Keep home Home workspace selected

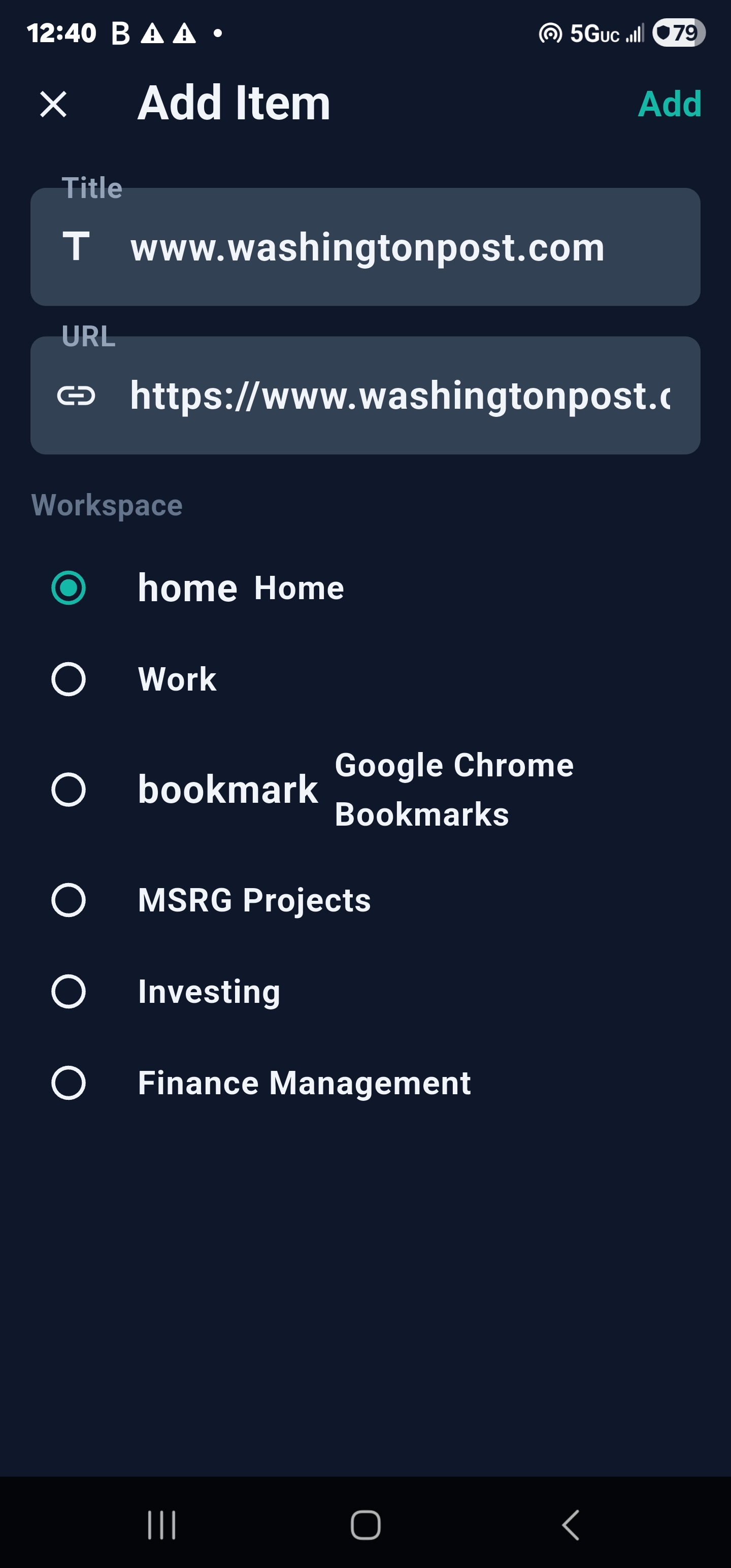coord(69,587)
